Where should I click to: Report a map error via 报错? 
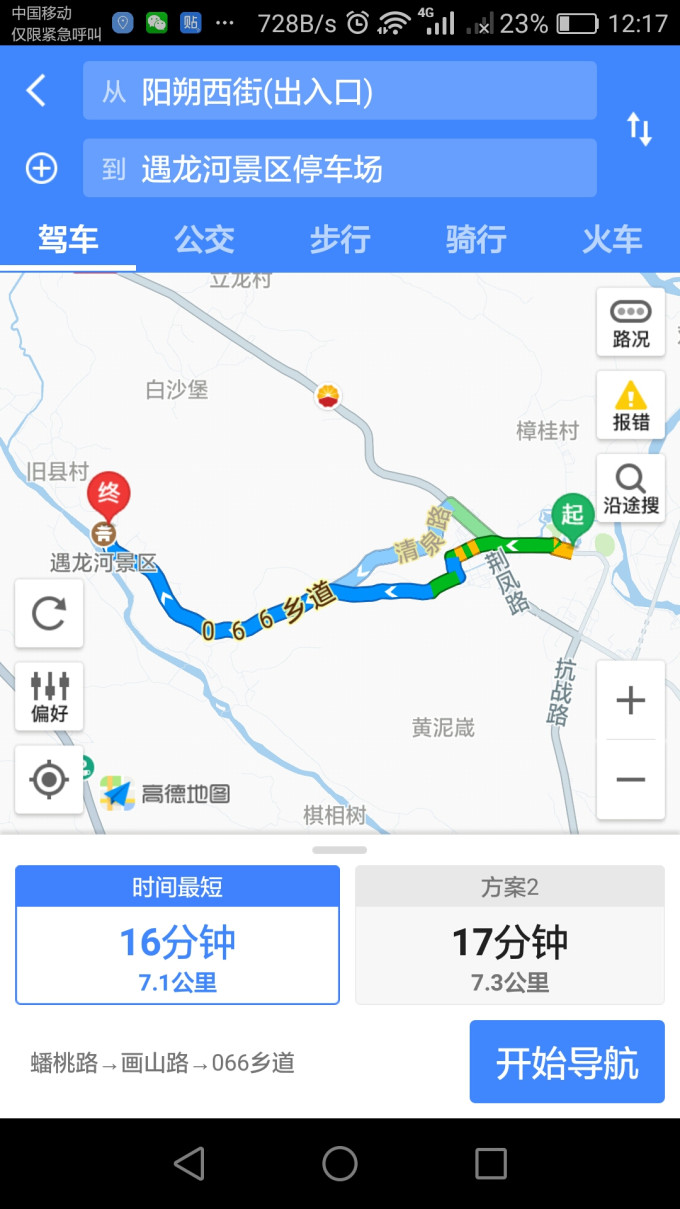click(x=631, y=405)
